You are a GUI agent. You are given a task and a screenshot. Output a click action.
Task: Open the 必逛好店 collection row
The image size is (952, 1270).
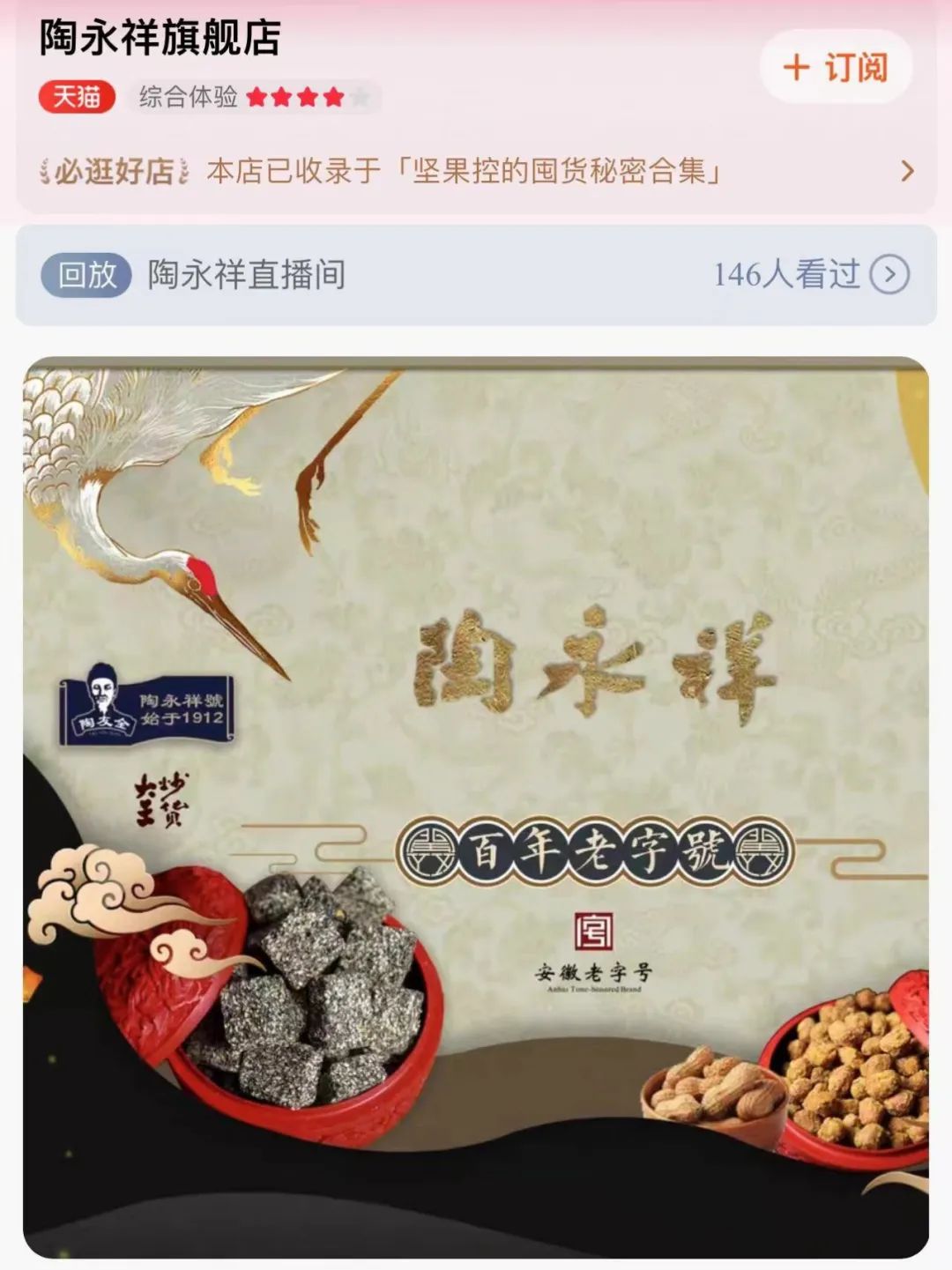[x=476, y=171]
